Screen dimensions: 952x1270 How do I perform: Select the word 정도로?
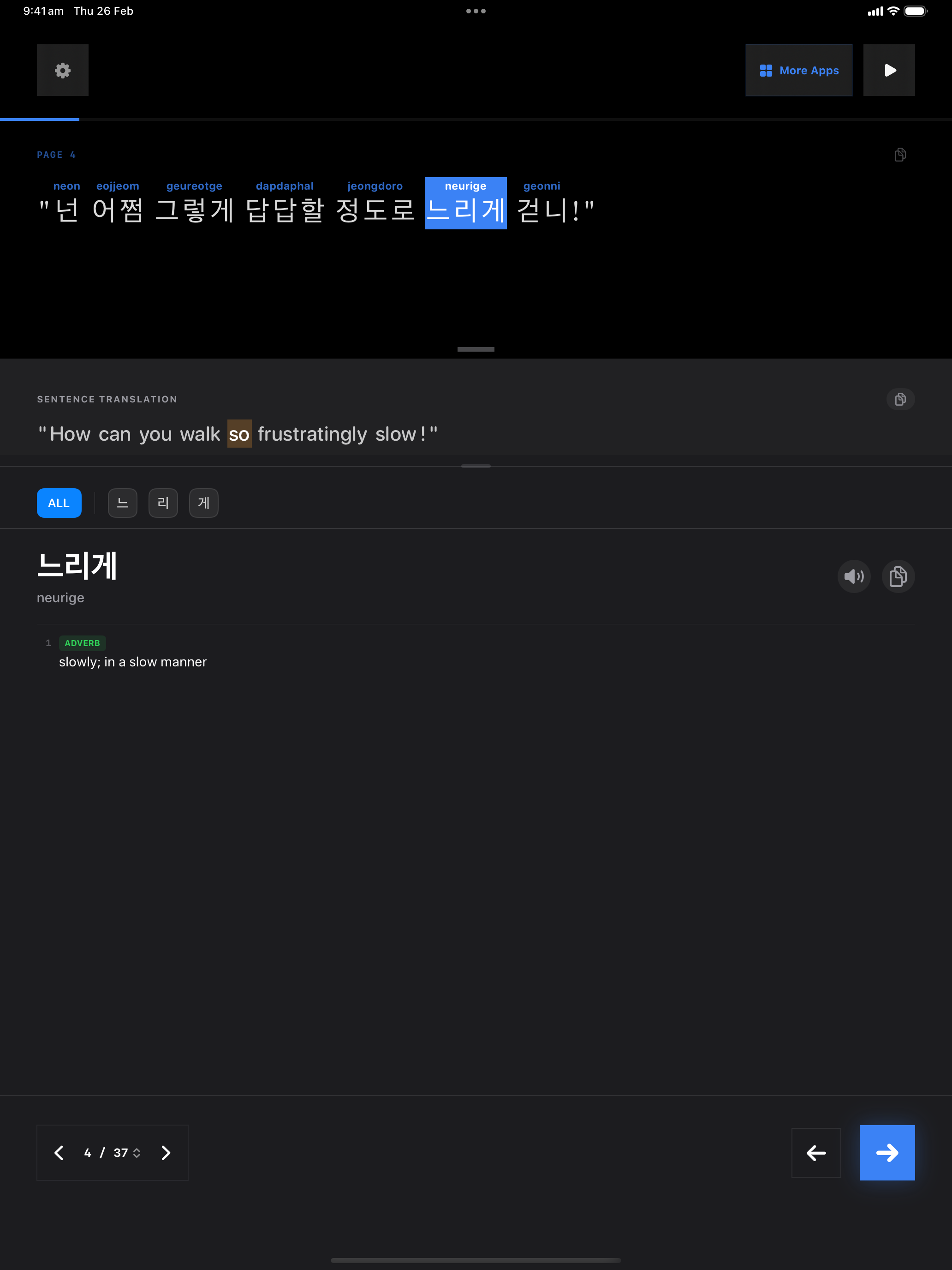[x=375, y=210]
